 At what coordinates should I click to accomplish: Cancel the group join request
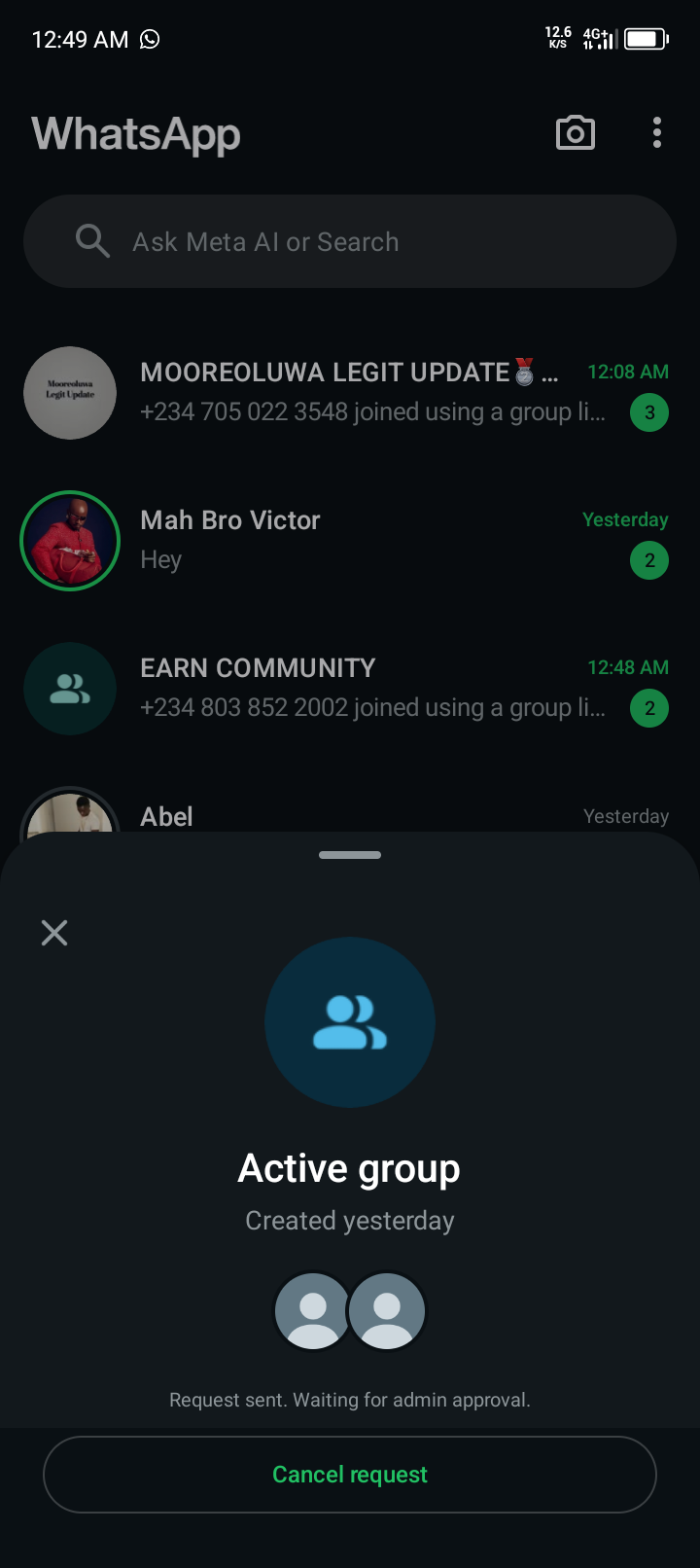350,1475
